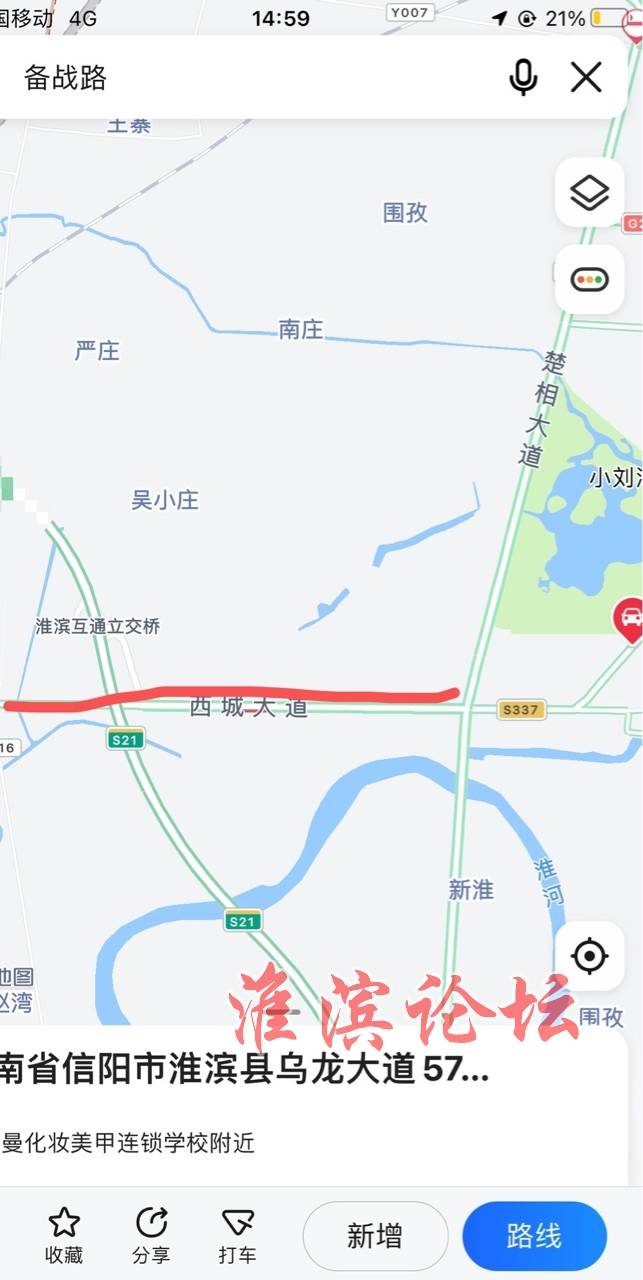The height and width of the screenshot is (1280, 643).
Task: Get directions with the 路线 button
Action: [x=534, y=1236]
